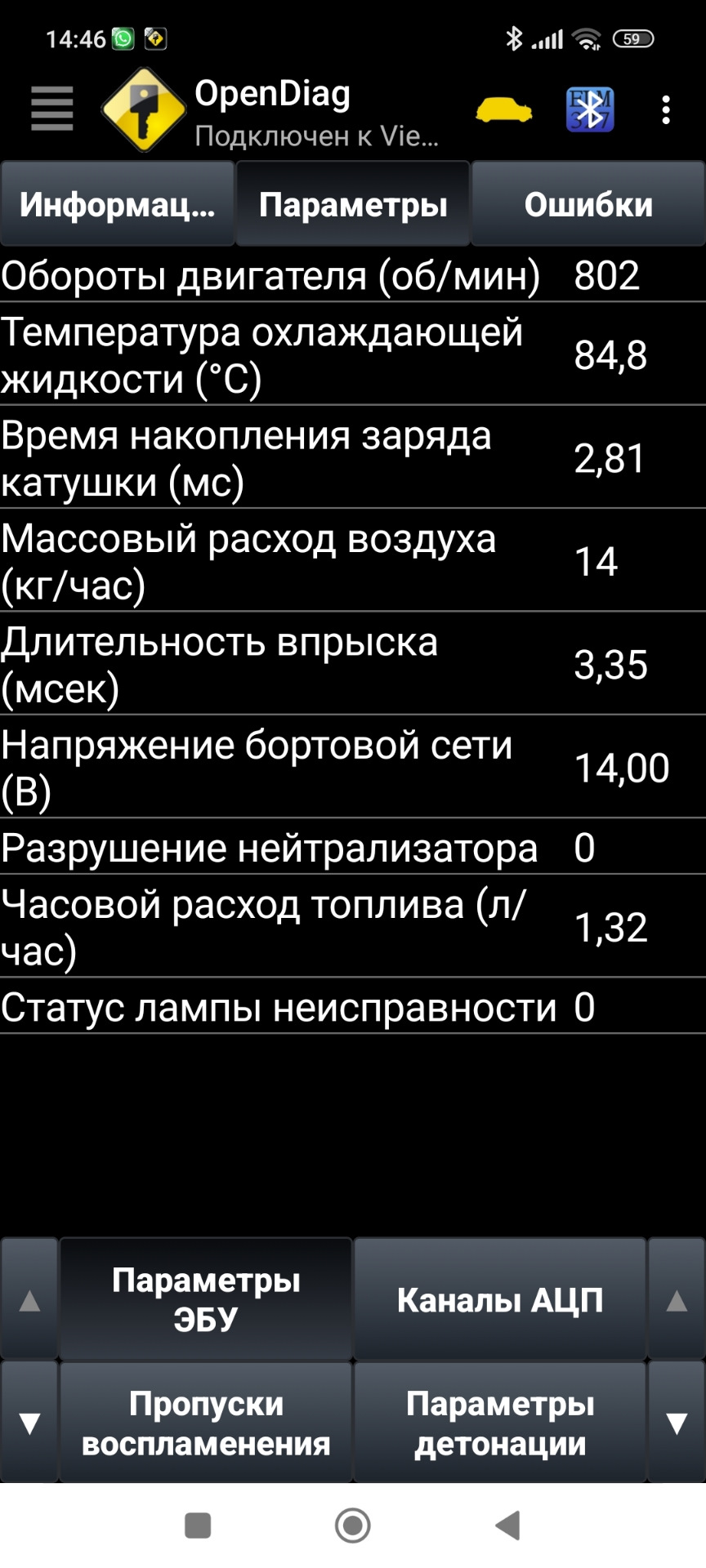Tap the right down arrow button
Image resolution: width=706 pixels, height=1568 pixels.
pyautogui.click(x=677, y=1423)
